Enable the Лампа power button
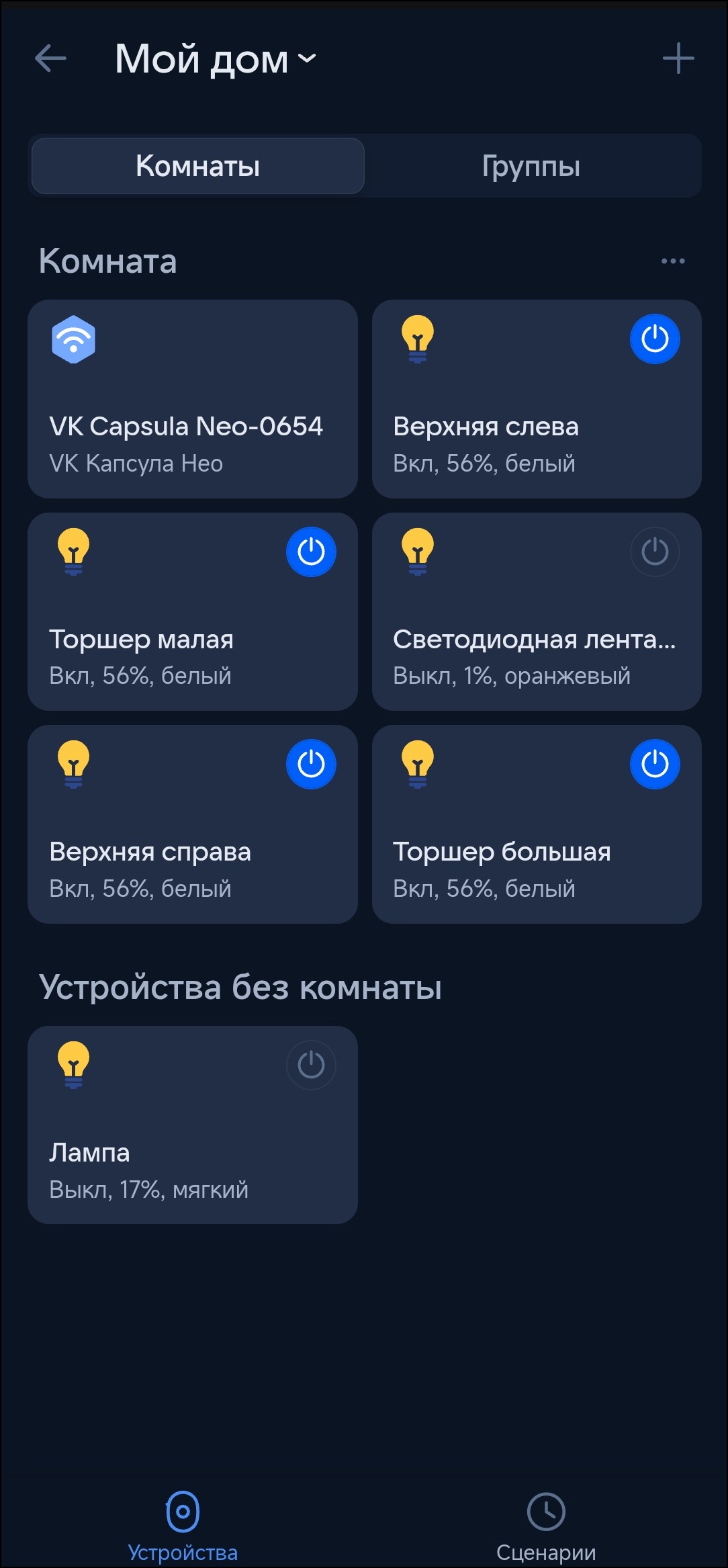The image size is (728, 1568). (311, 1065)
